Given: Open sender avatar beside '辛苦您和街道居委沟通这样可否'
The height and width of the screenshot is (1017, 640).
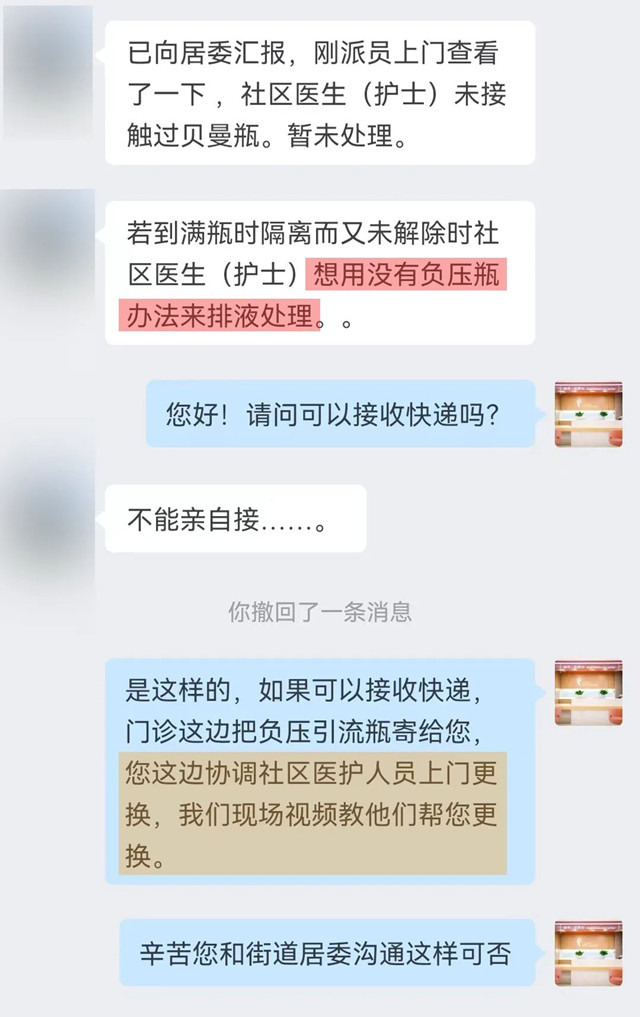Looking at the screenshot, I should click(589, 952).
